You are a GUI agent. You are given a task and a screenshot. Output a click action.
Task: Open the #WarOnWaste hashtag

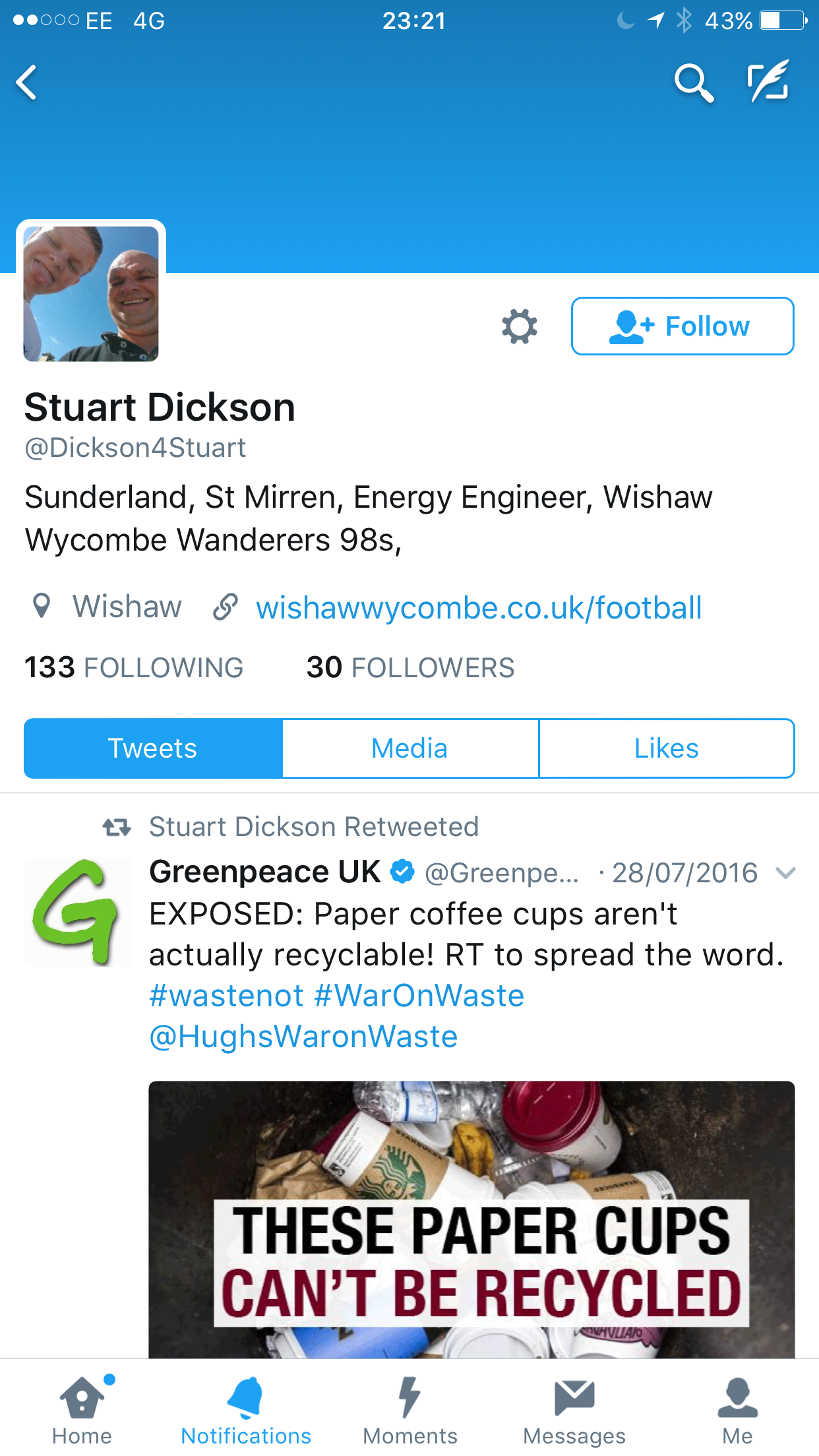(x=419, y=996)
